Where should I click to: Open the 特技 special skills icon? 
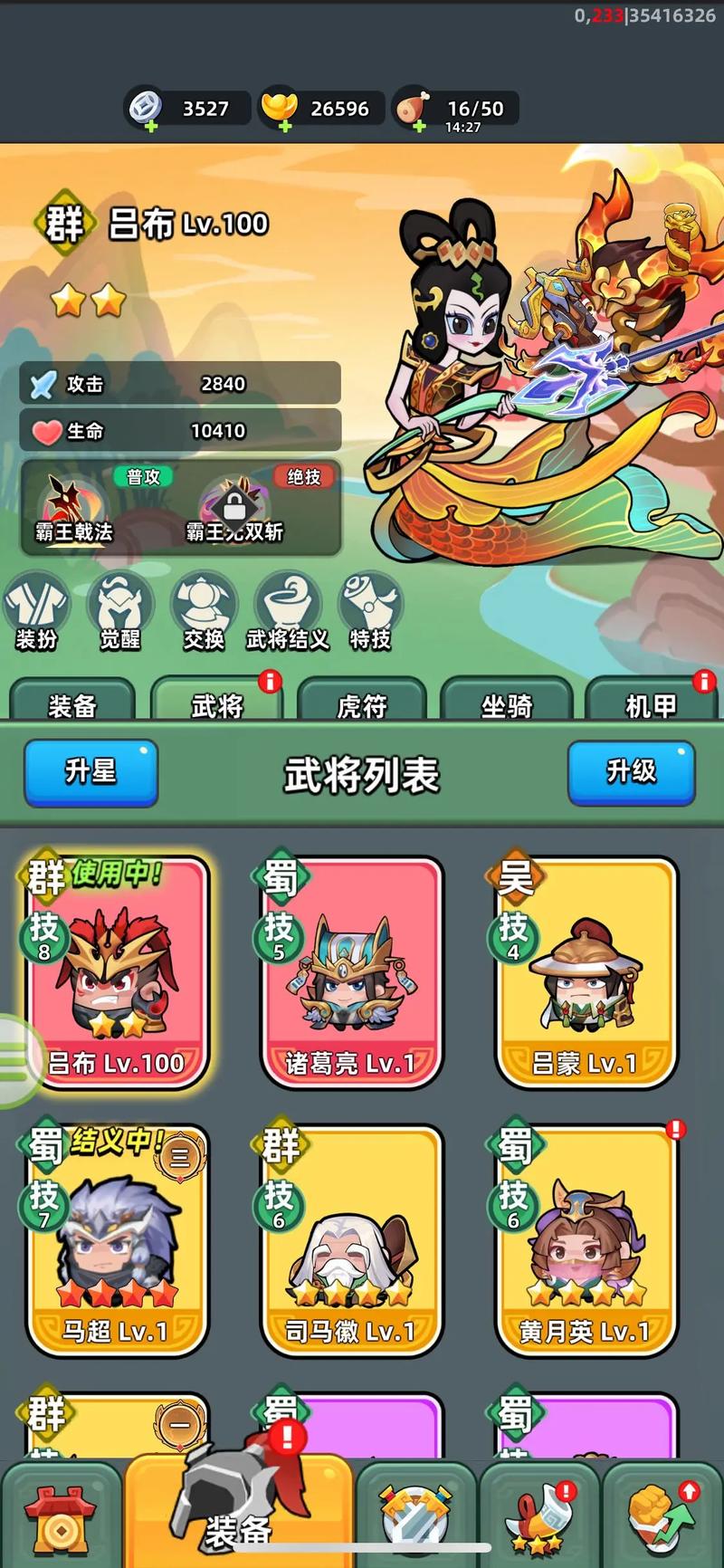coord(370,611)
